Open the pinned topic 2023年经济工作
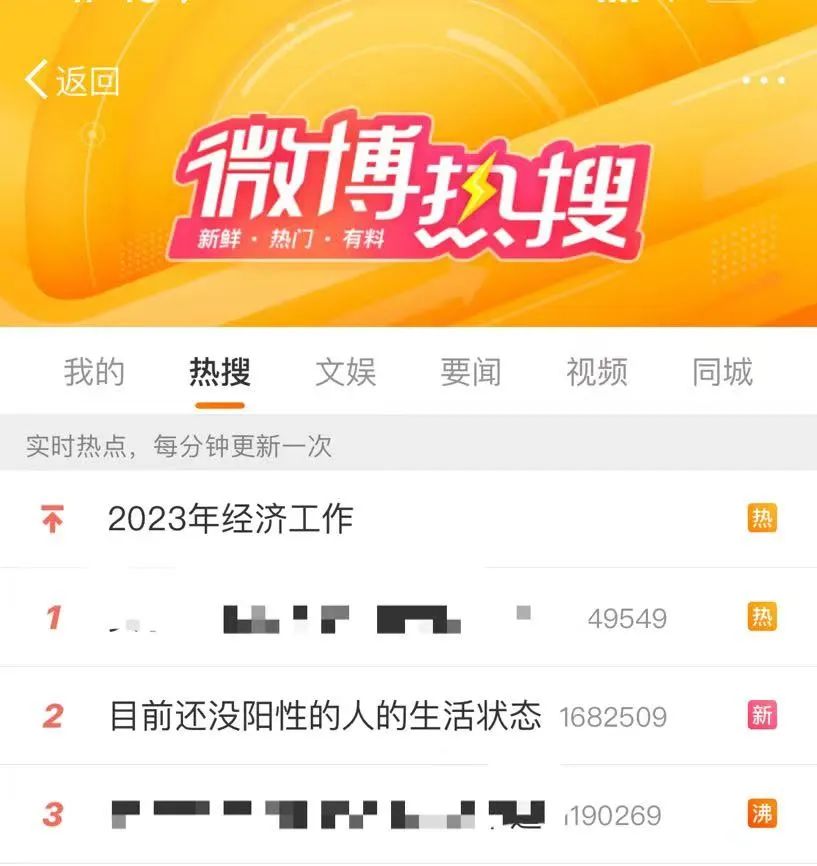The image size is (817, 866). tap(231, 519)
